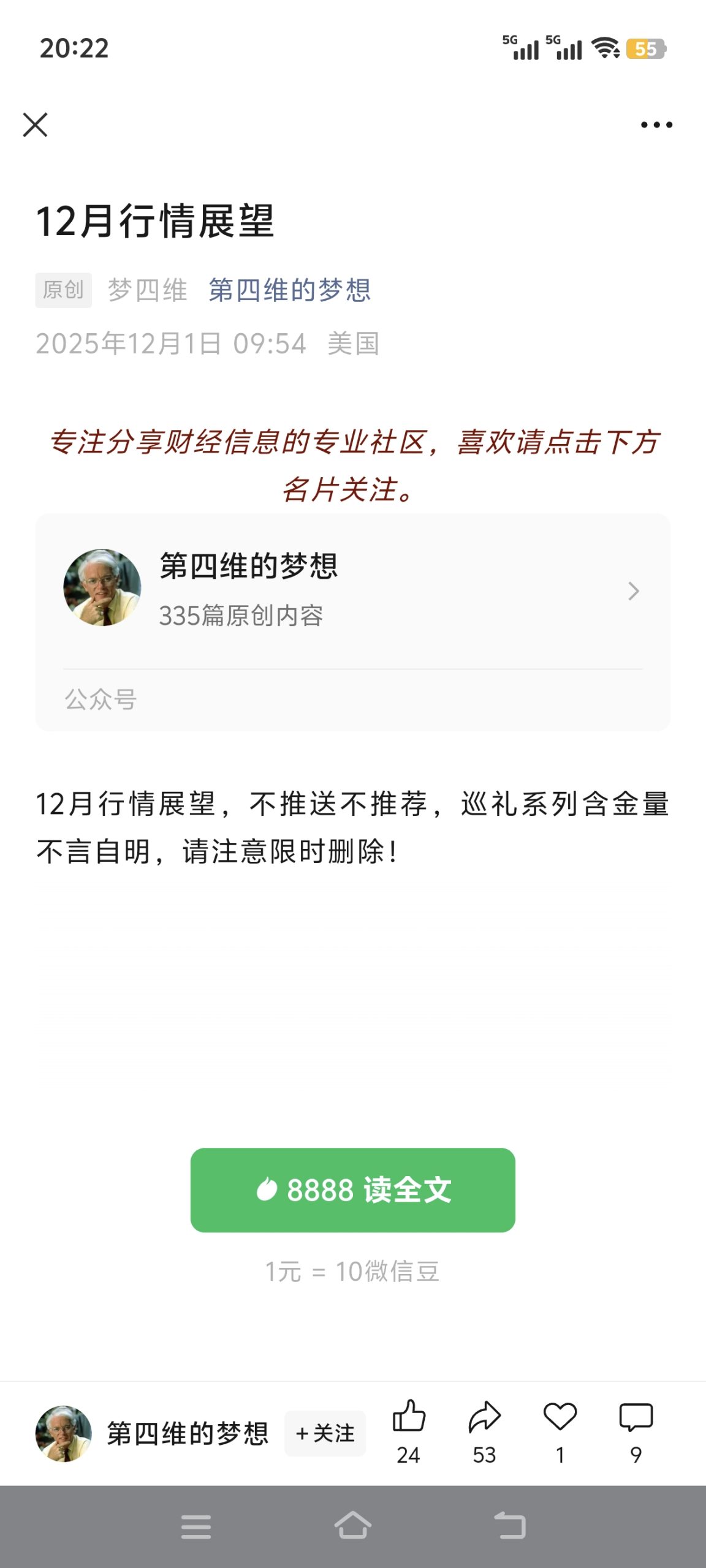Tap the system back button
The width and height of the screenshot is (706, 1568).
[x=510, y=1526]
